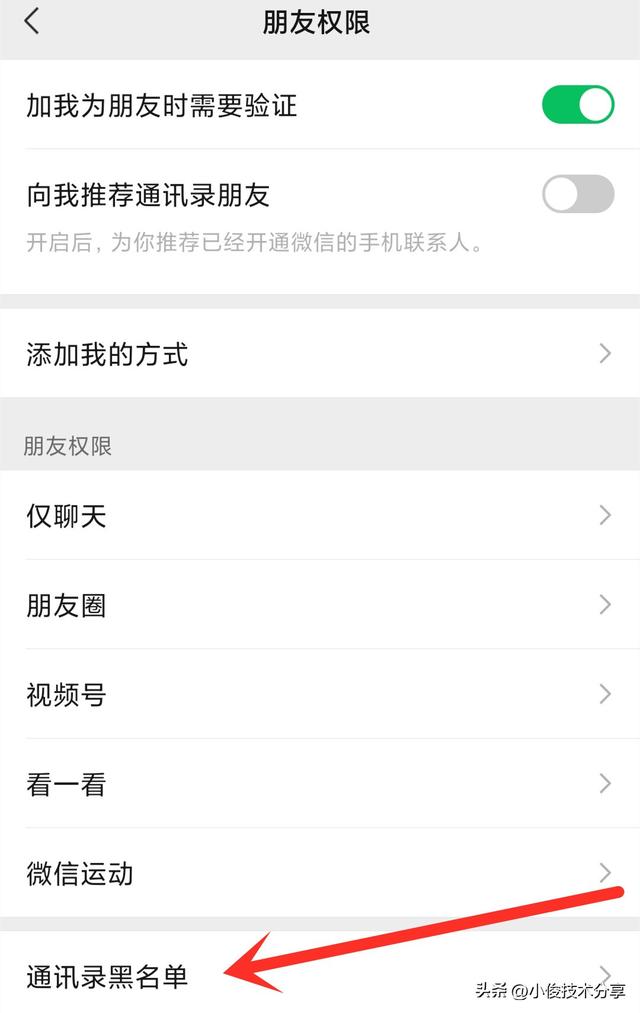
Task: Disable 加我为朋友时需要验证 switch
Action: click(577, 105)
